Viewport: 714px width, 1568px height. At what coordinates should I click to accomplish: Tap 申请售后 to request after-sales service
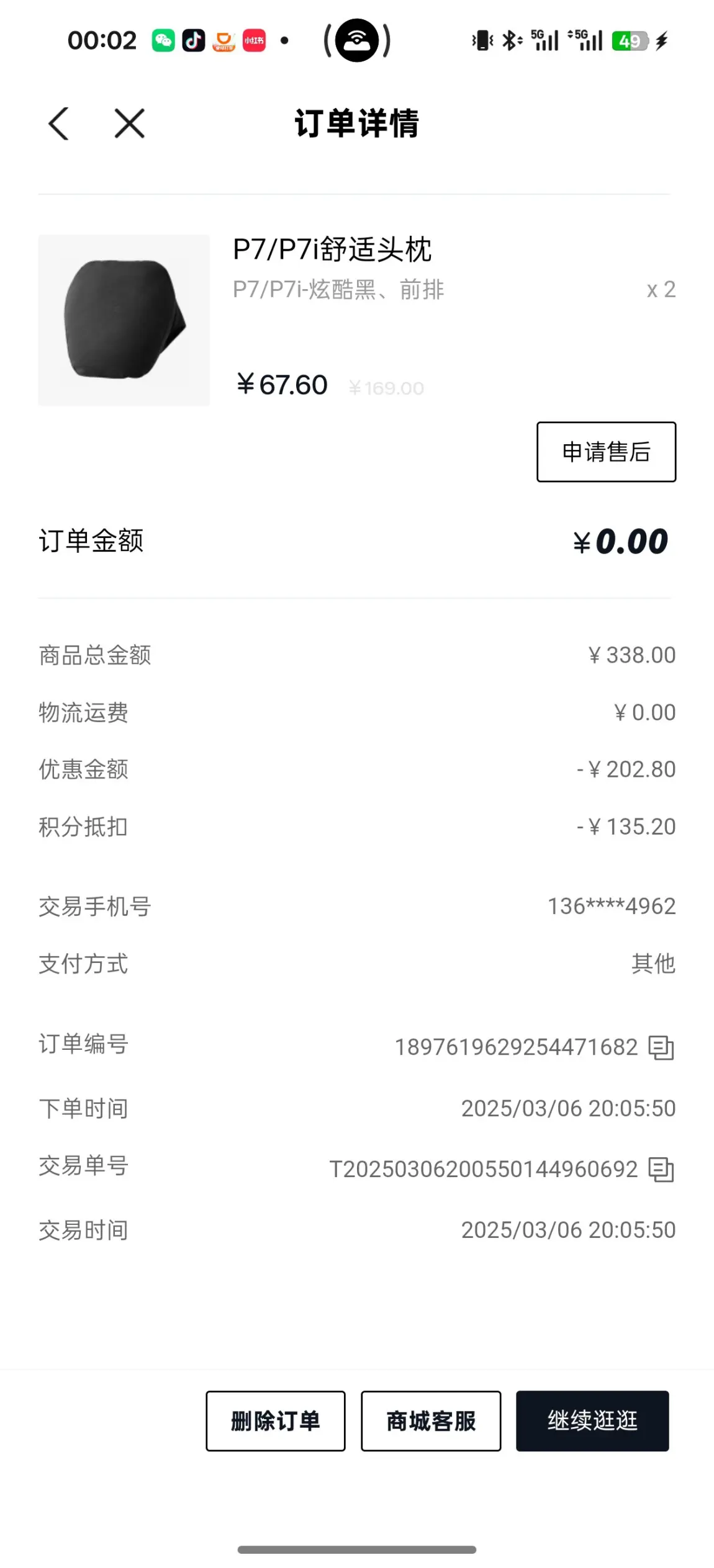coord(606,452)
